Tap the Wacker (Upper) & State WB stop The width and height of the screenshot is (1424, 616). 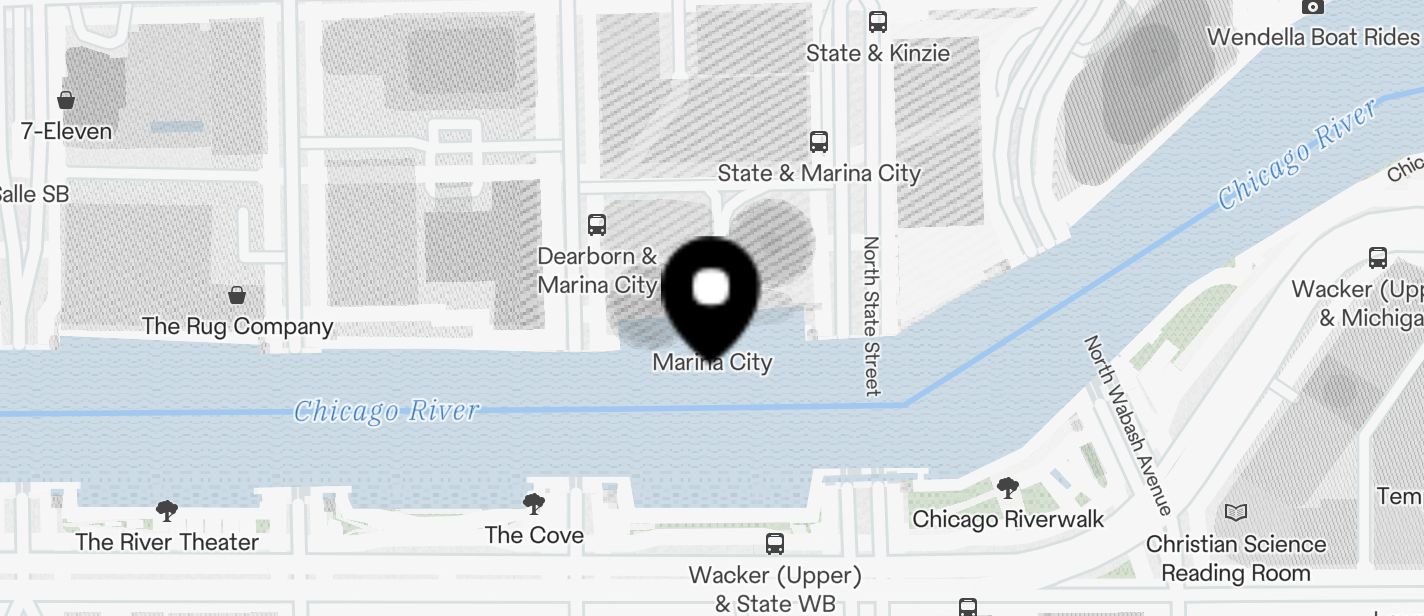pos(775,545)
